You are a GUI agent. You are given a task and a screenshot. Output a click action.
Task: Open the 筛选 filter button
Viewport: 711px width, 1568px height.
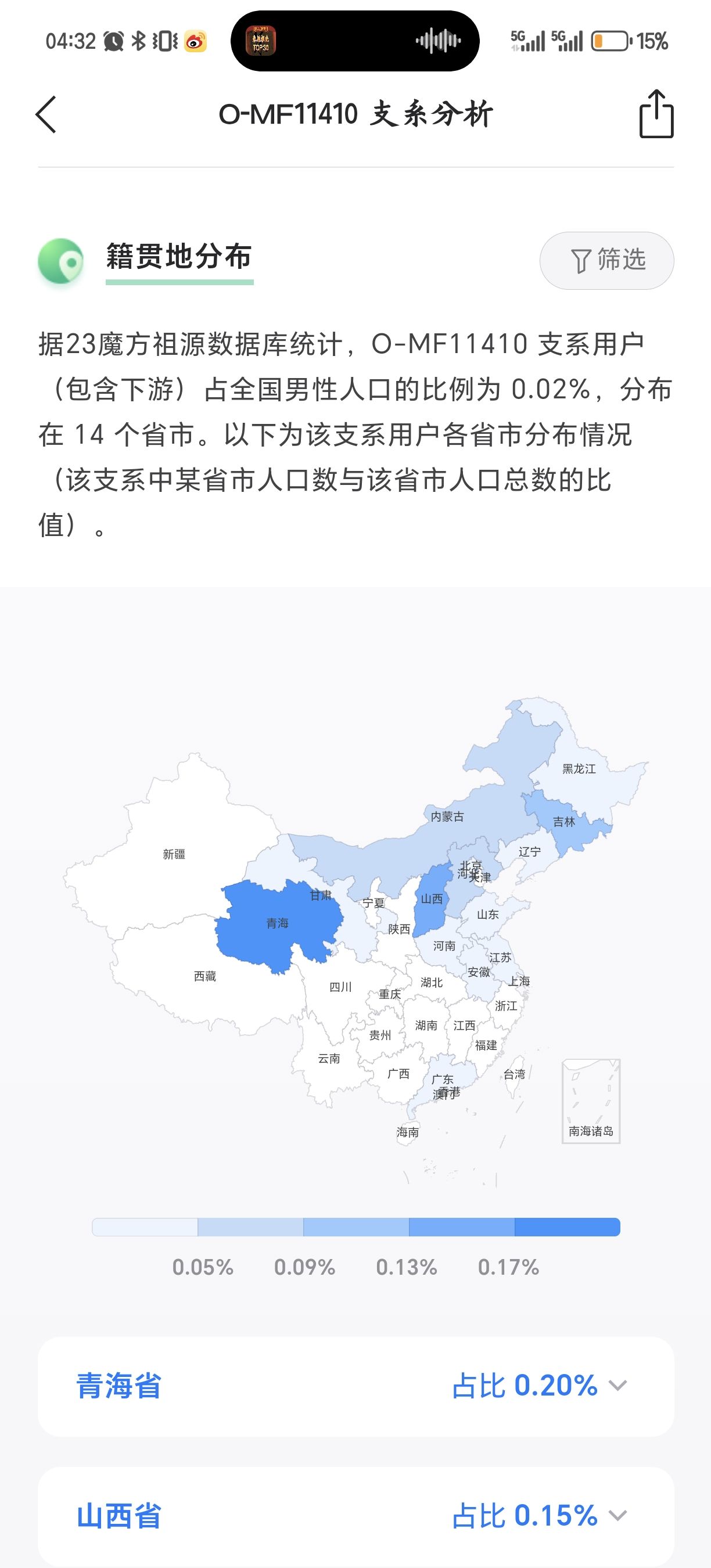(x=606, y=261)
